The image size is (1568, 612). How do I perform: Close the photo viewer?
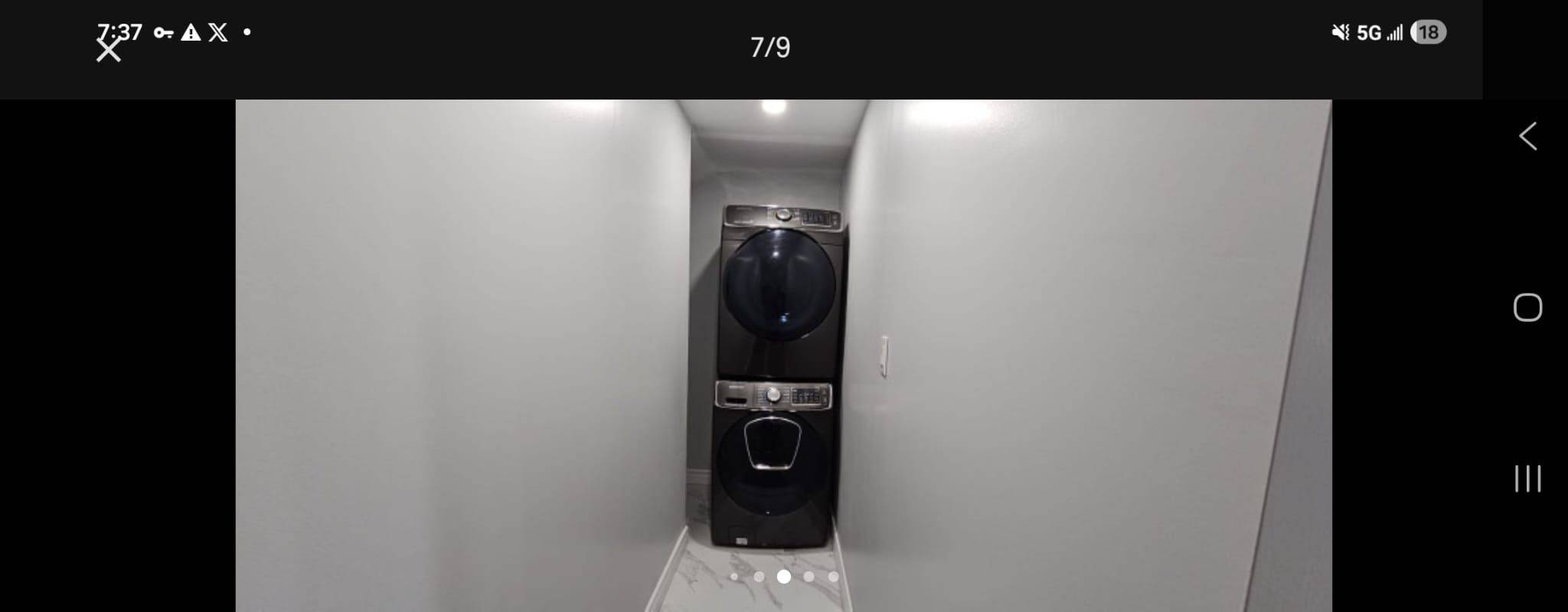click(x=109, y=51)
